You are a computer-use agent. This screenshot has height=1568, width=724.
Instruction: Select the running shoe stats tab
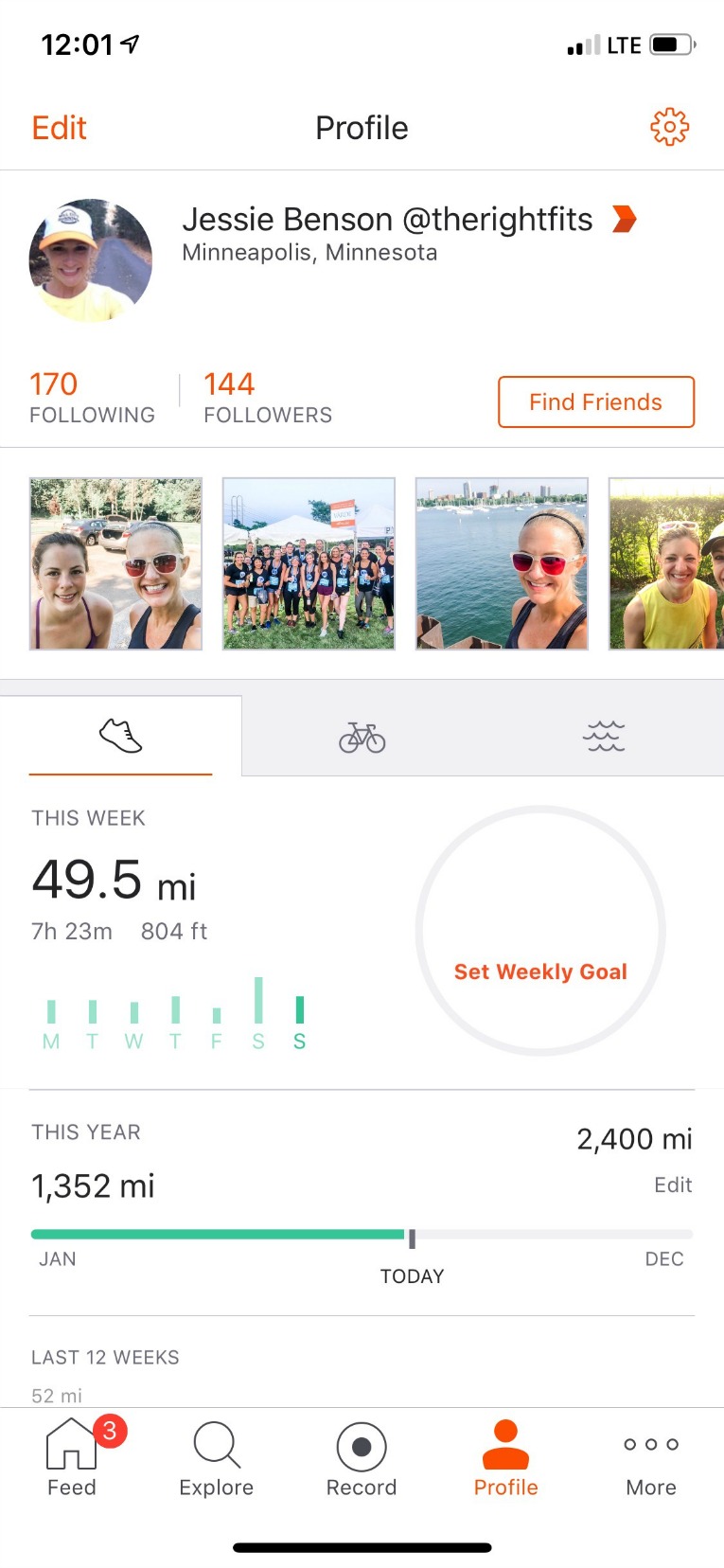pos(120,736)
